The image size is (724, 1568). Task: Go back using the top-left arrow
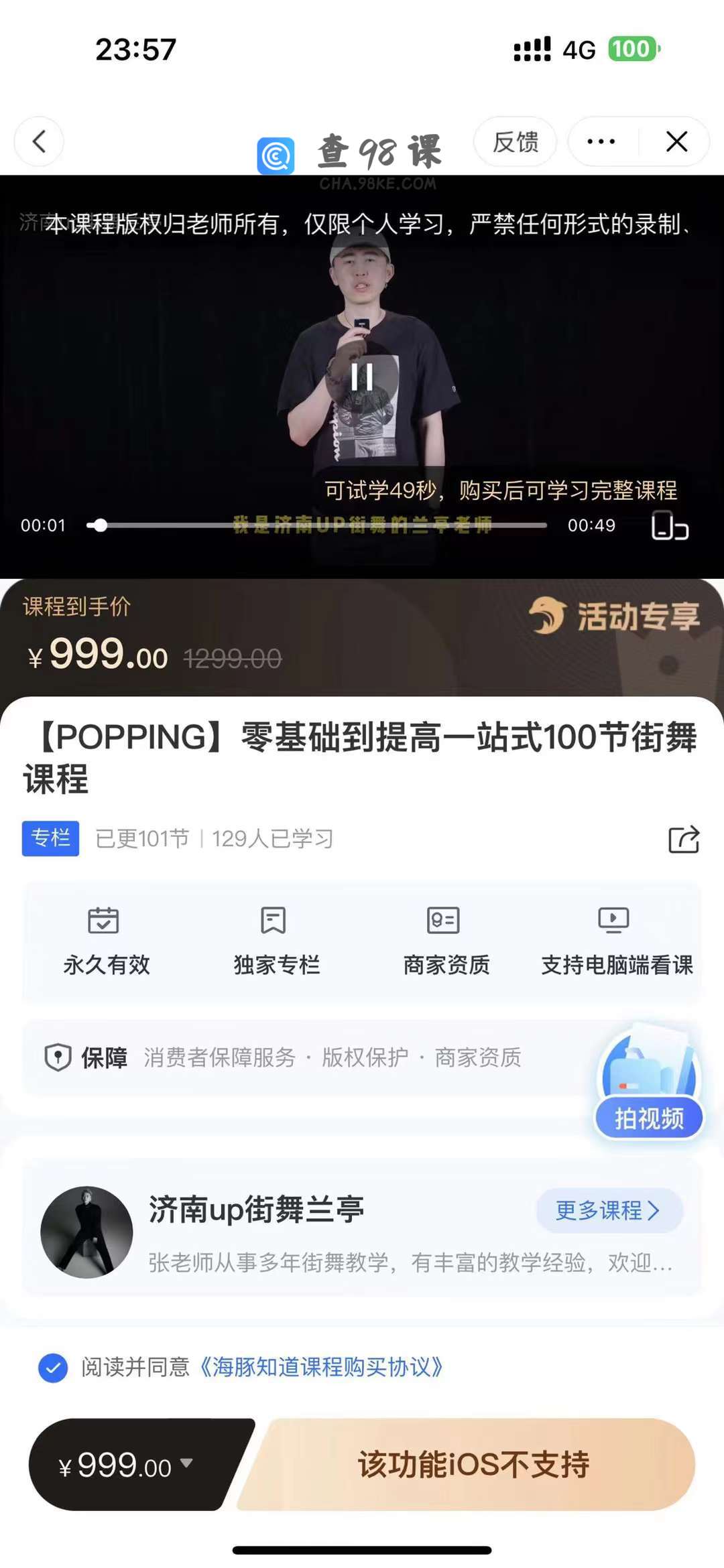(39, 141)
